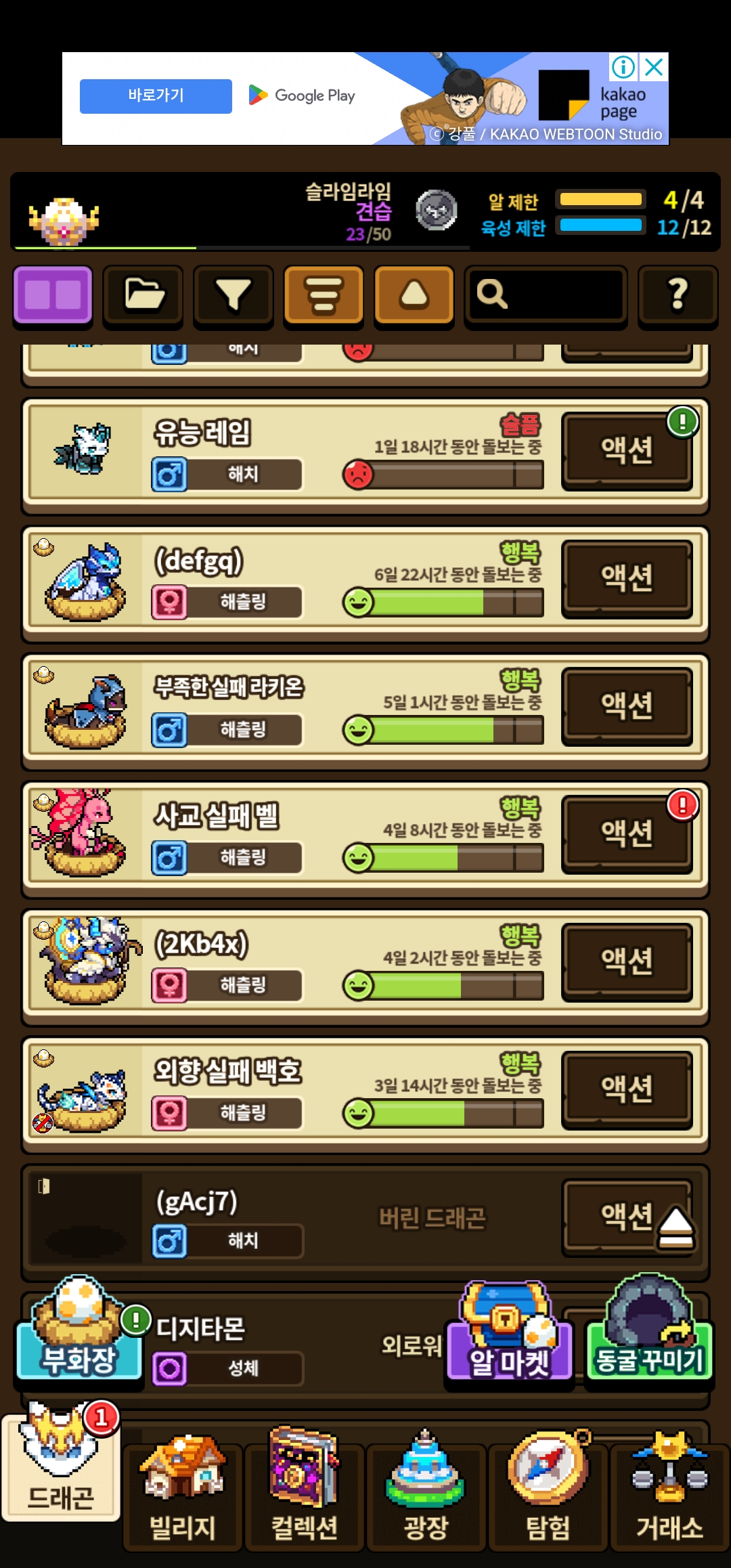Toggle the purple grid view button
731x1568 pixels.
click(x=53, y=295)
